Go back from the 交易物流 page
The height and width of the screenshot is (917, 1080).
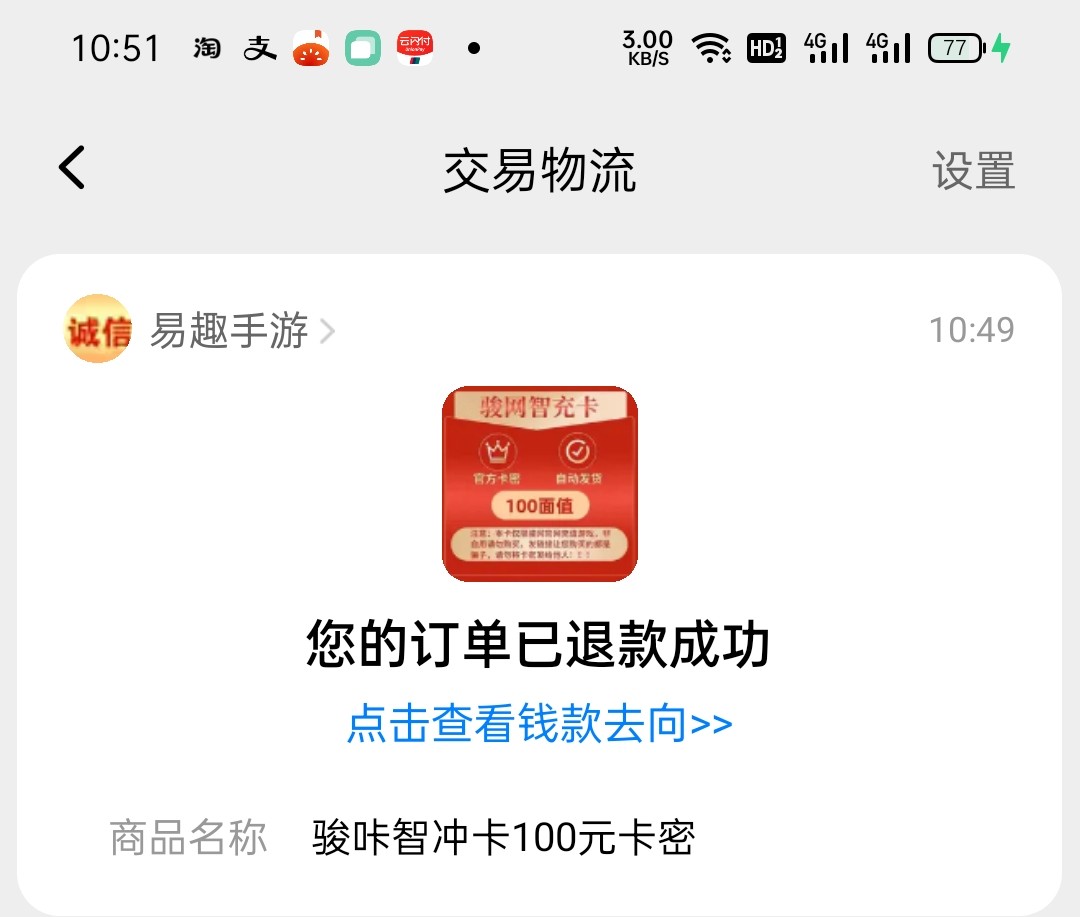[72, 168]
